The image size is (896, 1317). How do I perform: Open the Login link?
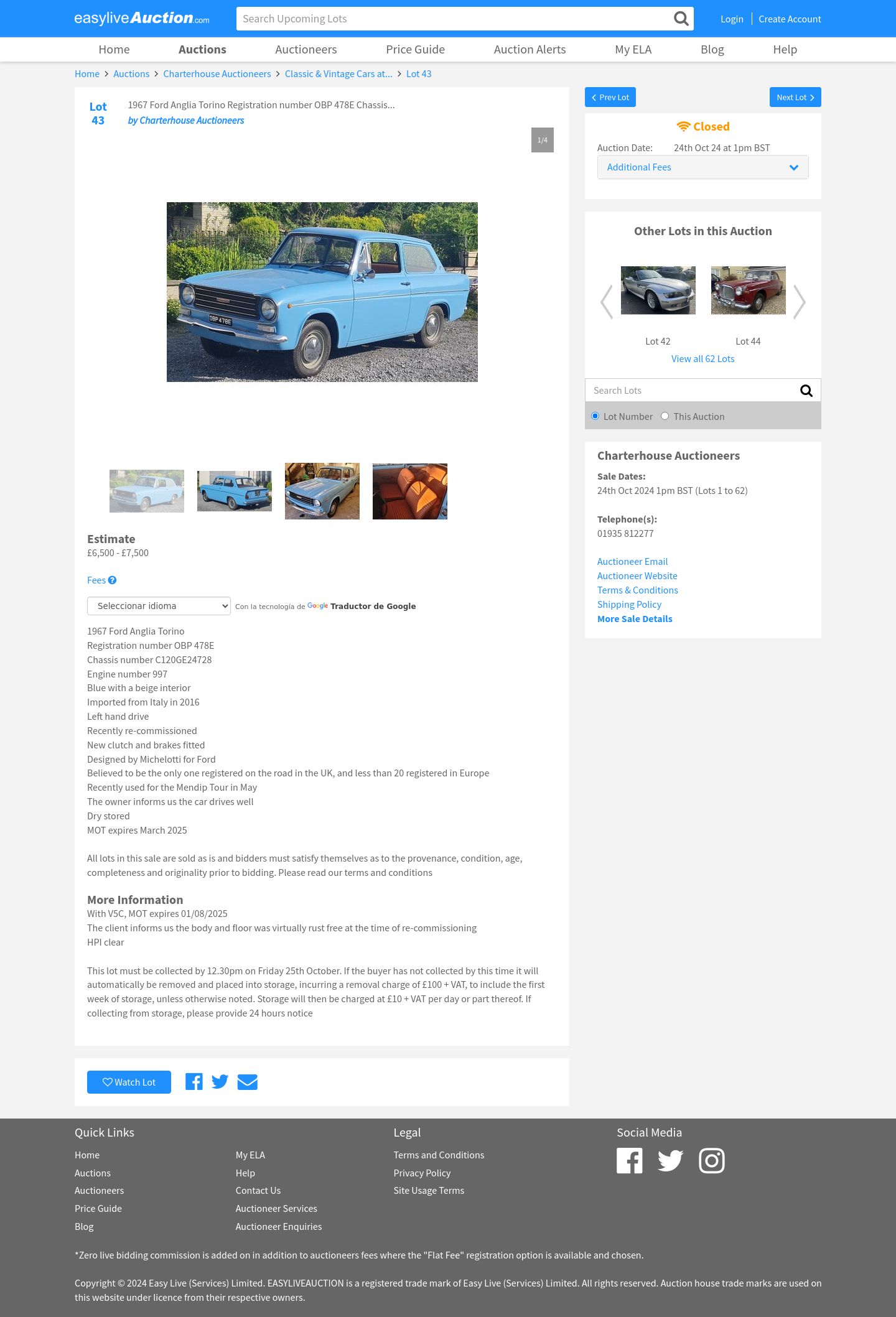[732, 19]
